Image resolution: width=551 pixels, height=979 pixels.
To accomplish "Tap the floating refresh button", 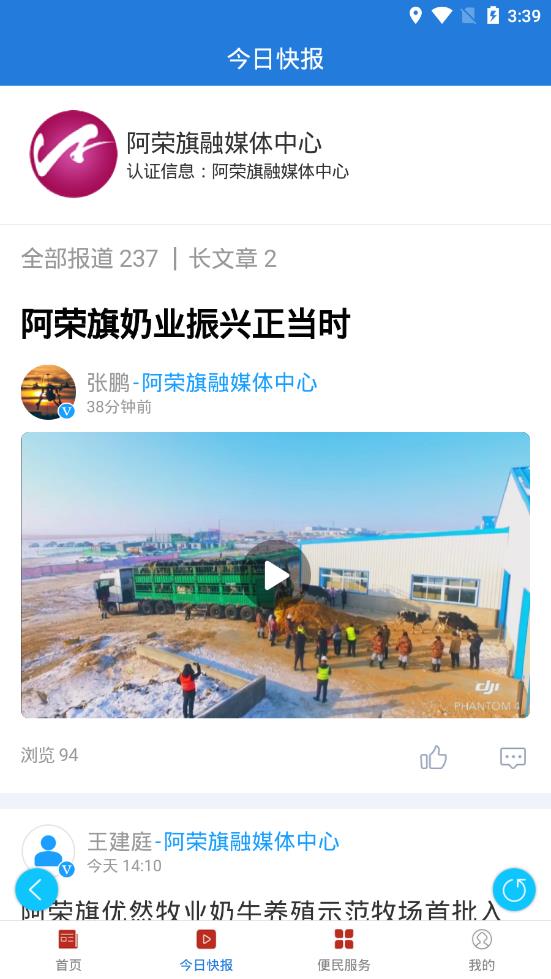I will pyautogui.click(x=514, y=889).
